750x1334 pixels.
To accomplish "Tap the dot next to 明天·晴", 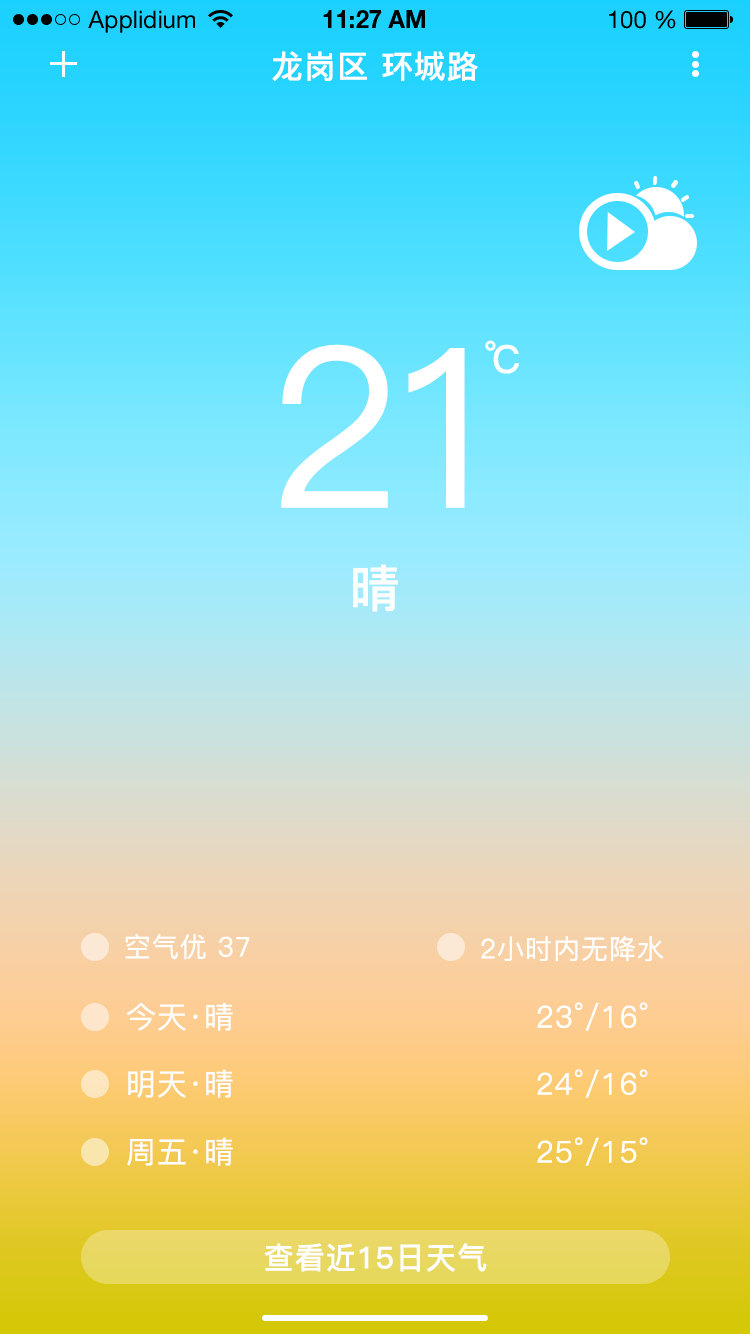I will point(95,1084).
